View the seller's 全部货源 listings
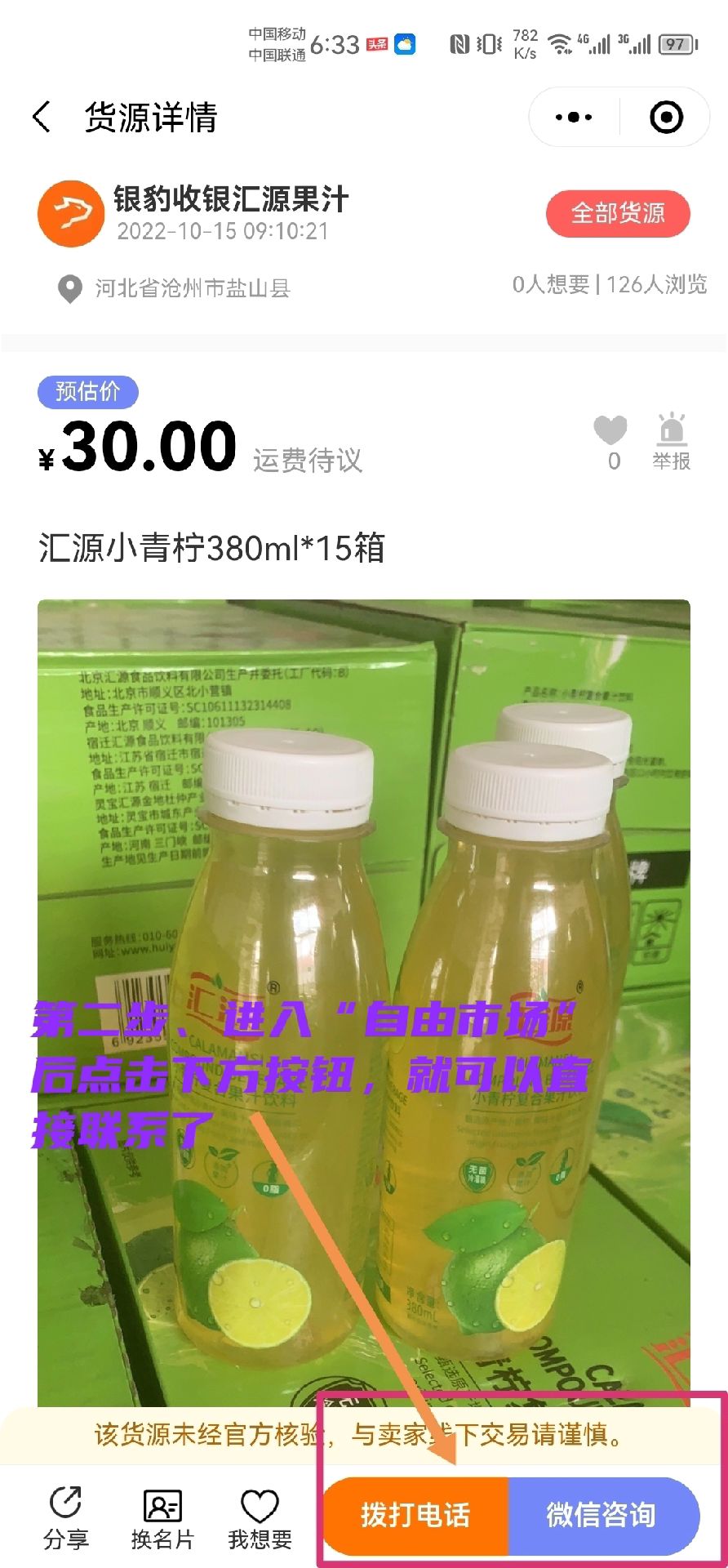The height and width of the screenshot is (1568, 728). tap(618, 214)
